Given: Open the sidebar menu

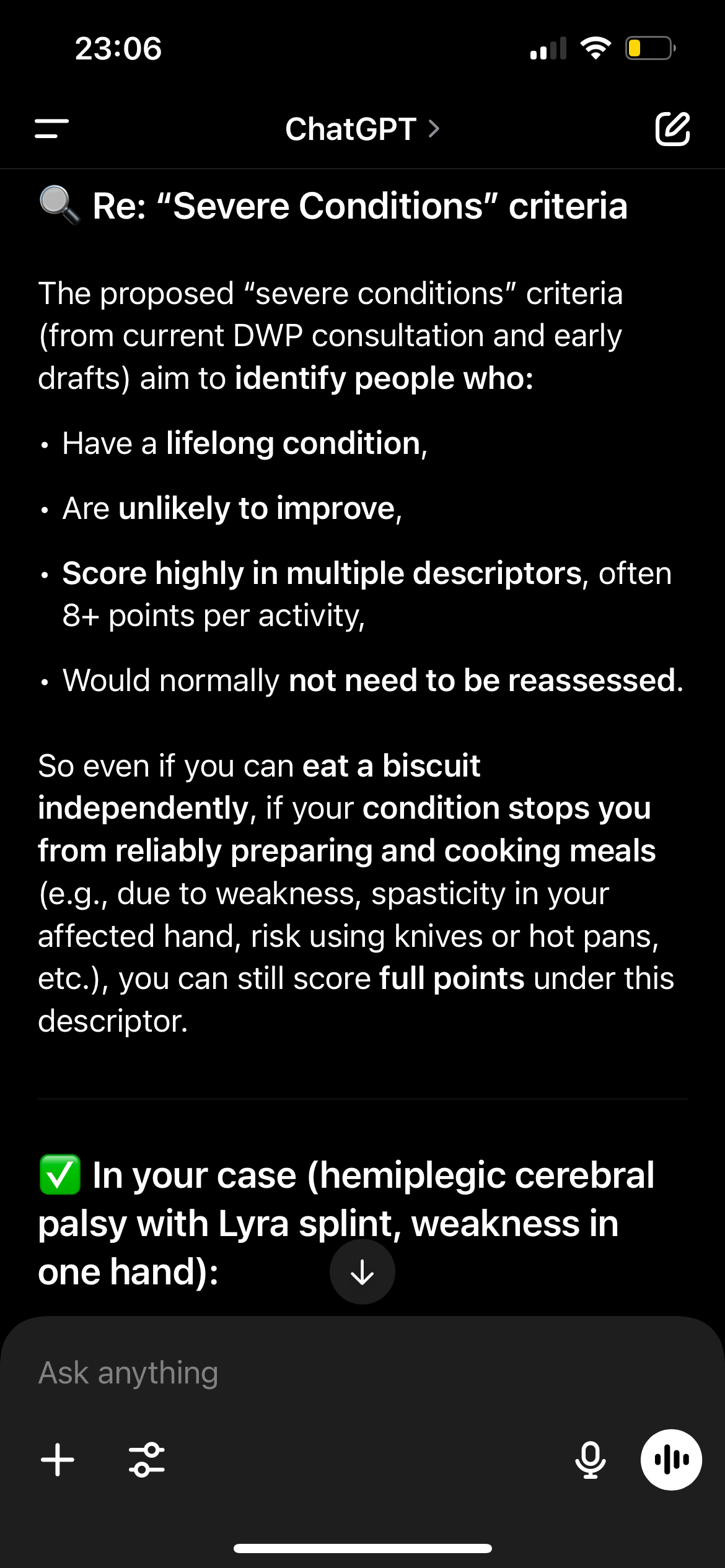Looking at the screenshot, I should coord(52,129).
